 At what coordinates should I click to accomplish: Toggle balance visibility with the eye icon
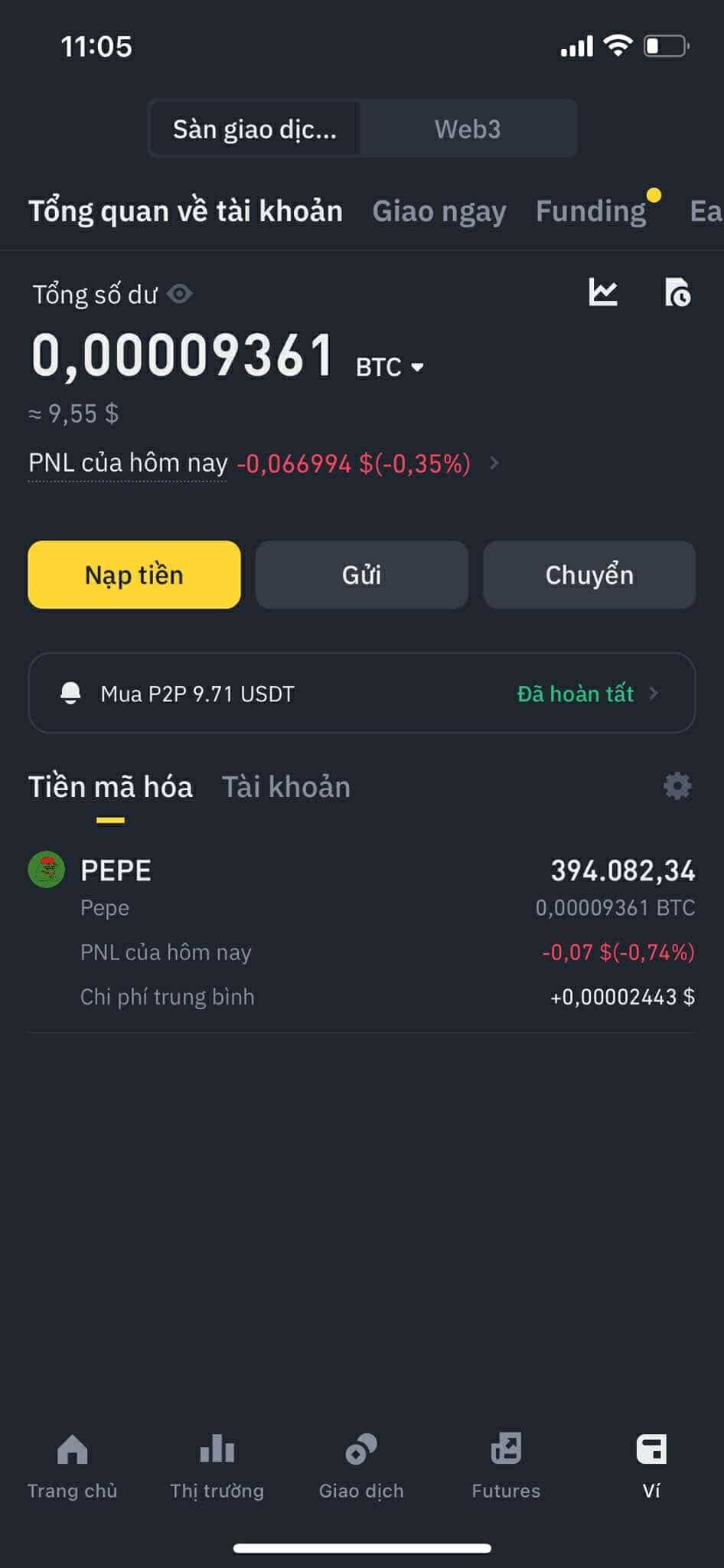180,294
